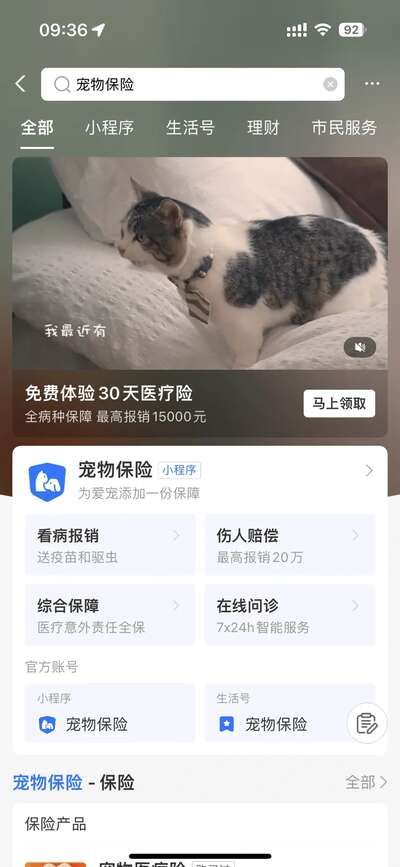Focus the search field with 宠物保险
400x867 pixels.
[x=193, y=84]
